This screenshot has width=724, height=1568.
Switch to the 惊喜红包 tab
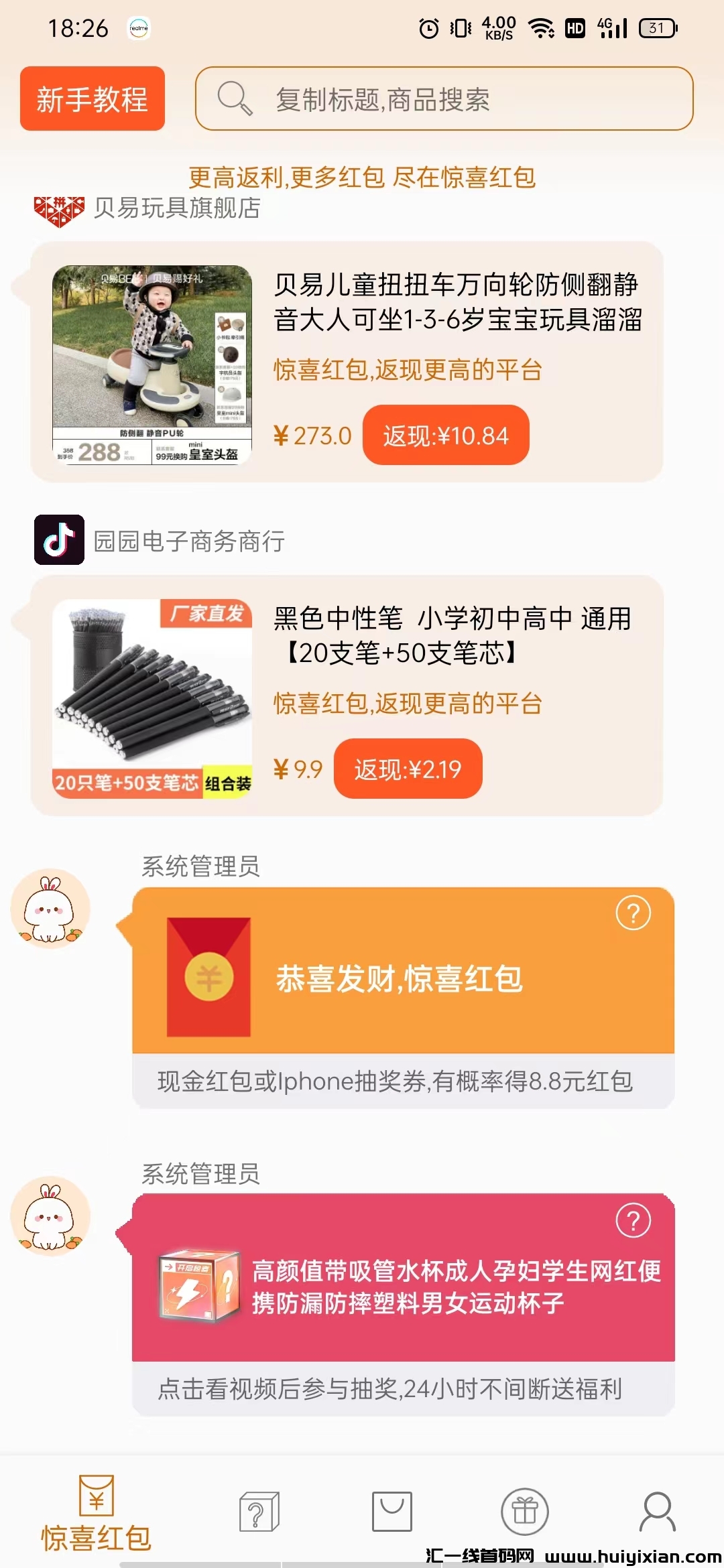coord(96,1514)
